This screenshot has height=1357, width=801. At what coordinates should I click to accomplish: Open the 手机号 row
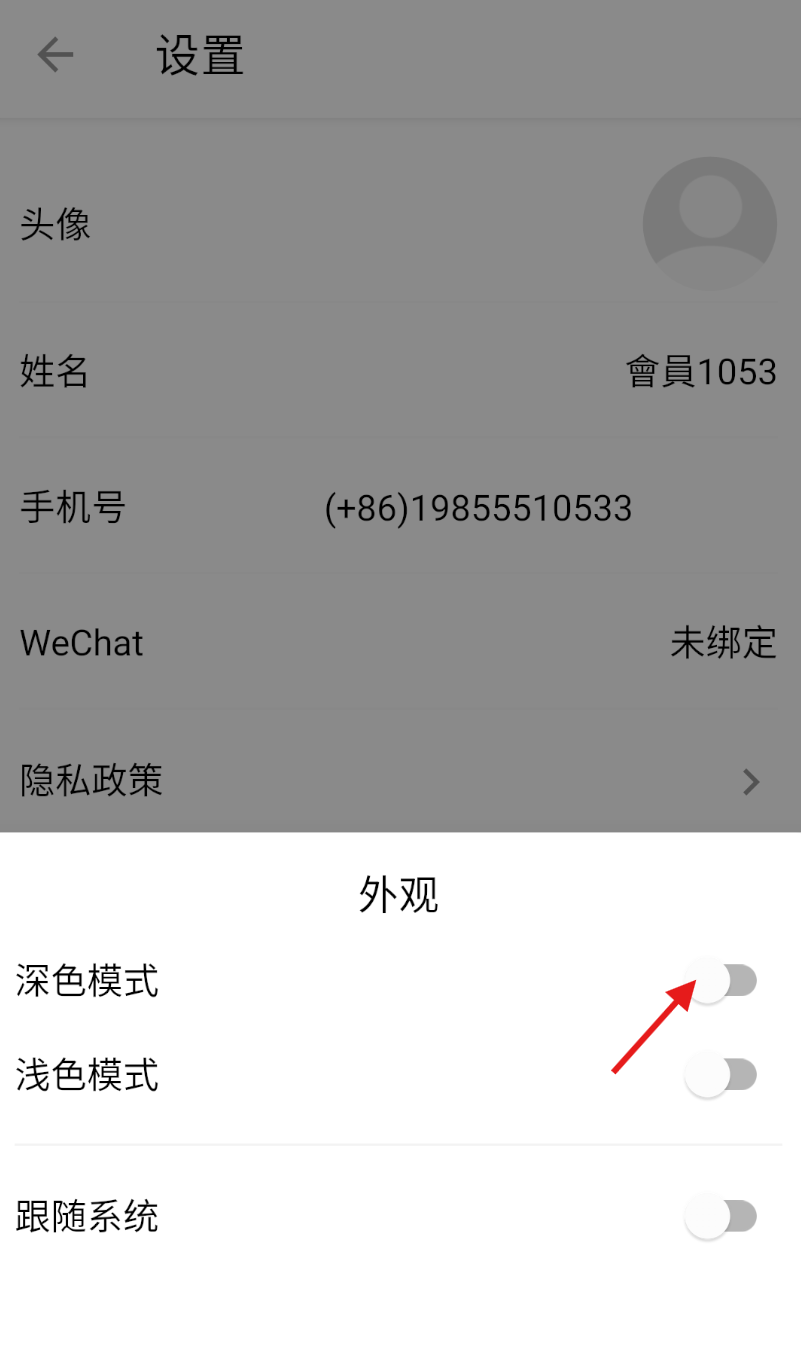pyautogui.click(x=400, y=508)
